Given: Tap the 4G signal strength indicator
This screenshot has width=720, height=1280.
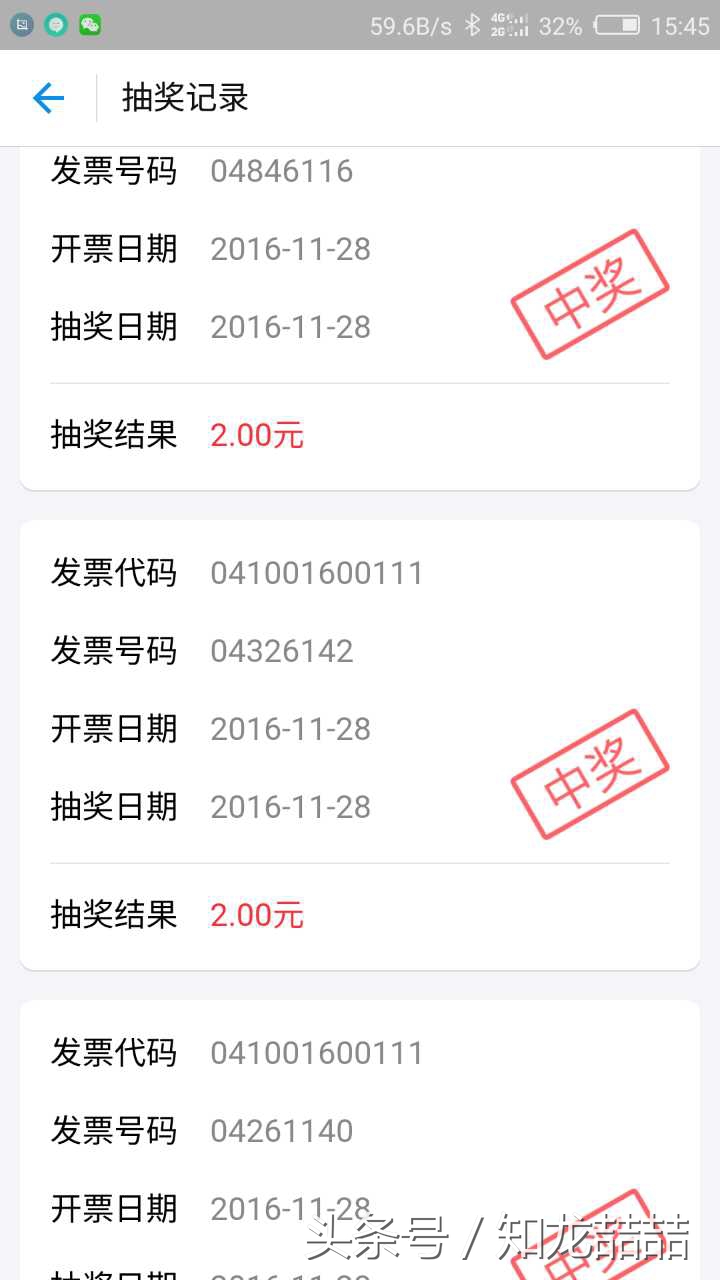Looking at the screenshot, I should (x=510, y=25).
